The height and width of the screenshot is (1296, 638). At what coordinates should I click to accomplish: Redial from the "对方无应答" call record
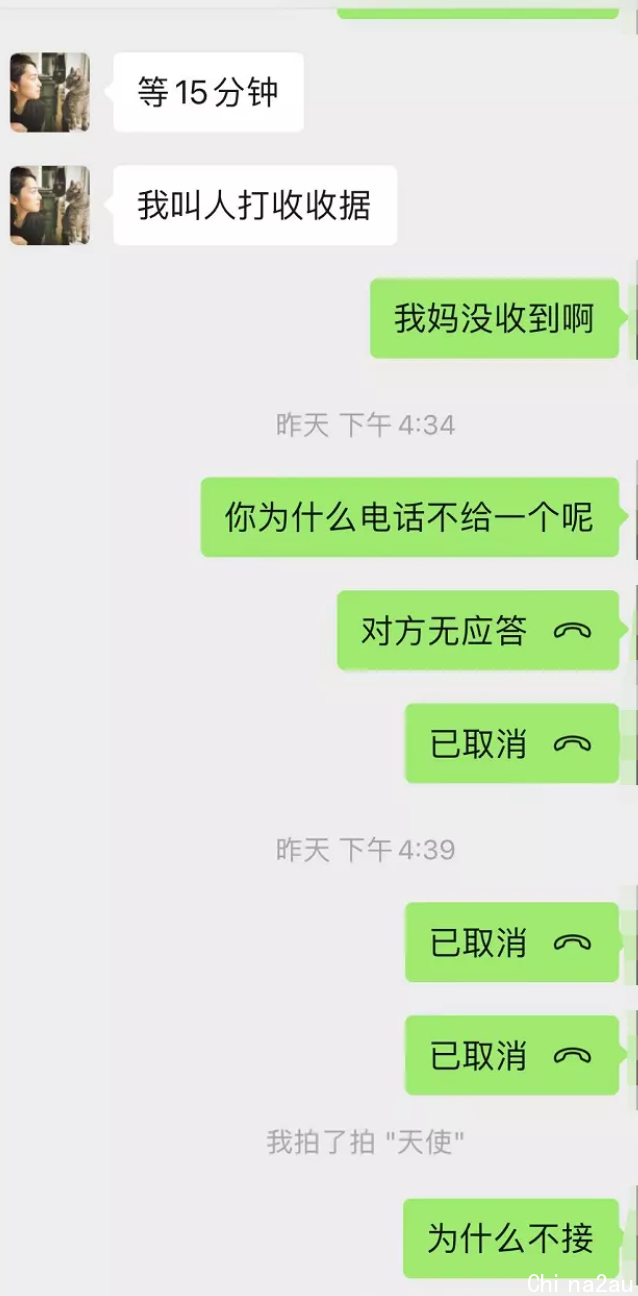click(478, 630)
